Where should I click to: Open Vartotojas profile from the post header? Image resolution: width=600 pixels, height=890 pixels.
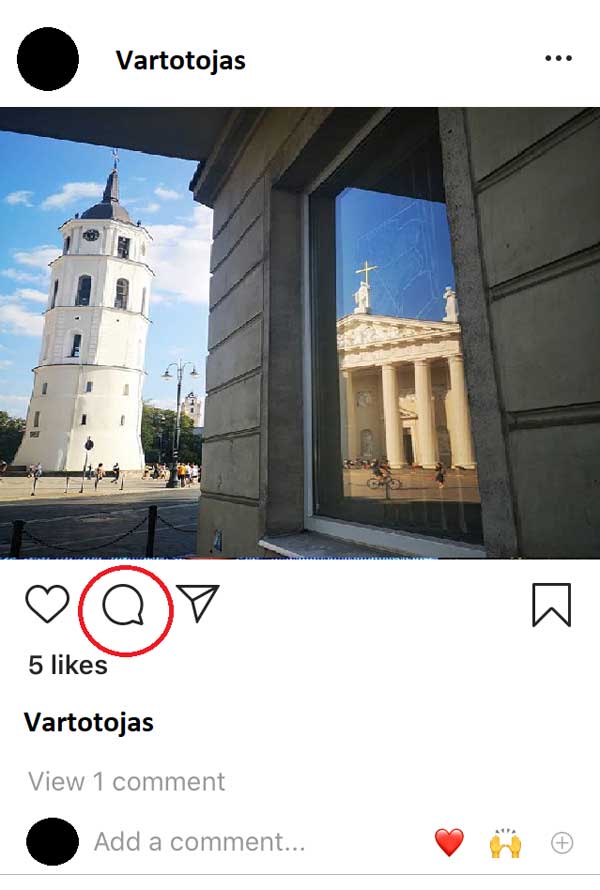point(180,60)
